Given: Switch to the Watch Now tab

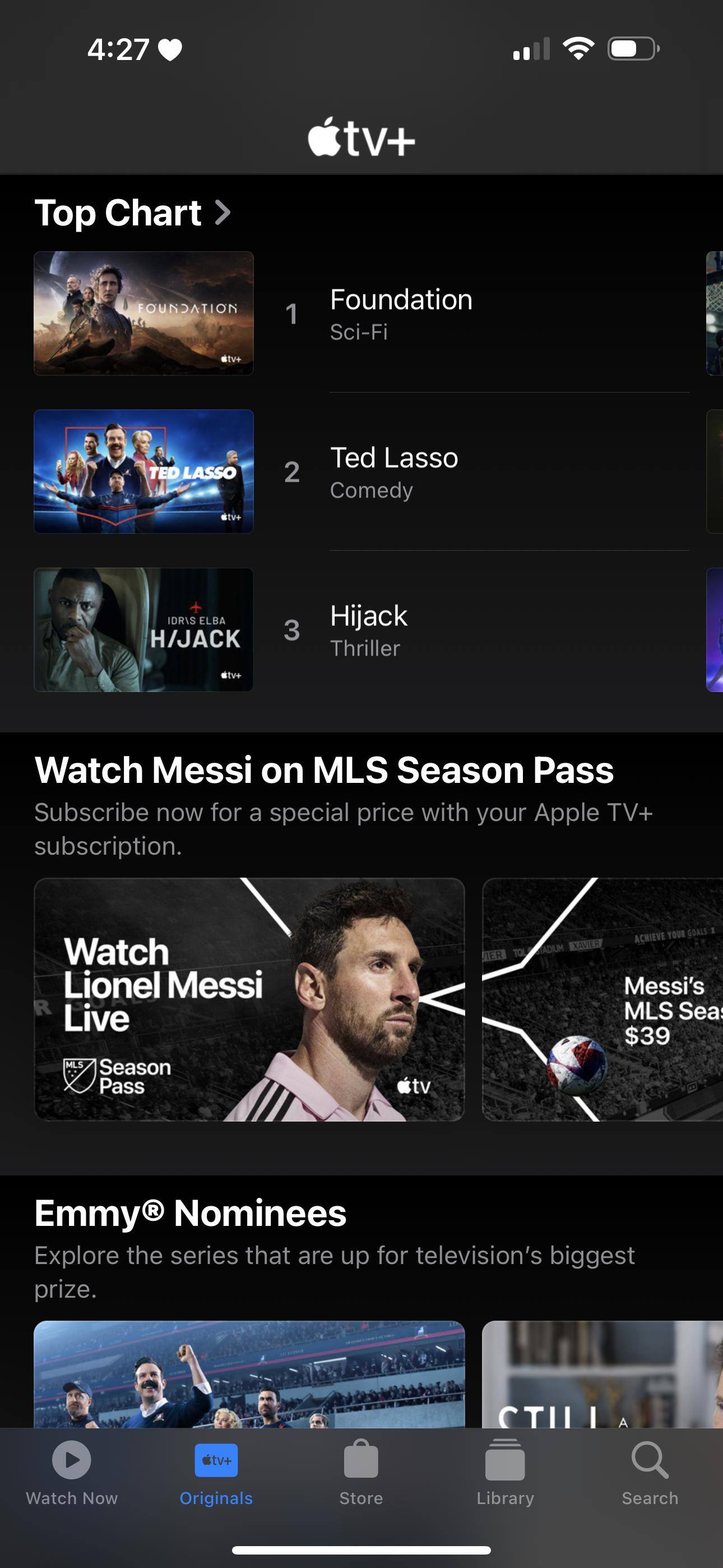Looking at the screenshot, I should click(x=72, y=1472).
